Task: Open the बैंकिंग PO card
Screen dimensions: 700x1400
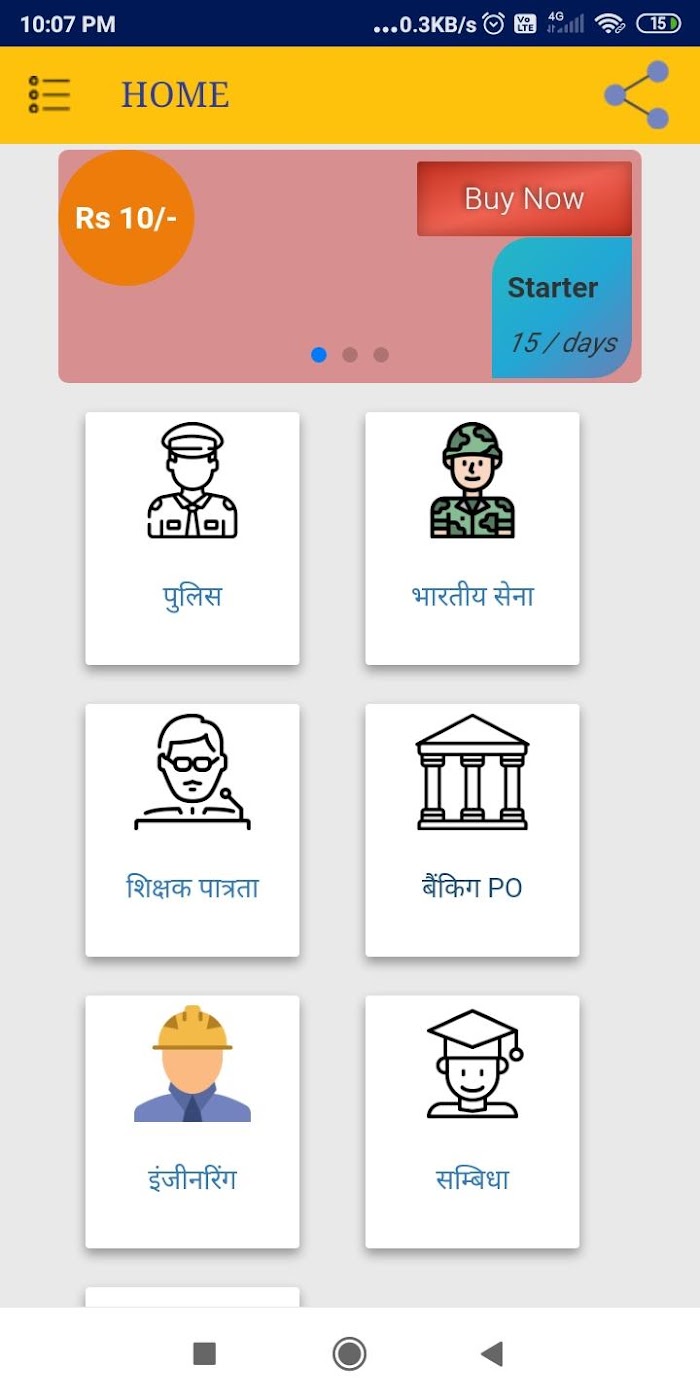Action: point(472,830)
